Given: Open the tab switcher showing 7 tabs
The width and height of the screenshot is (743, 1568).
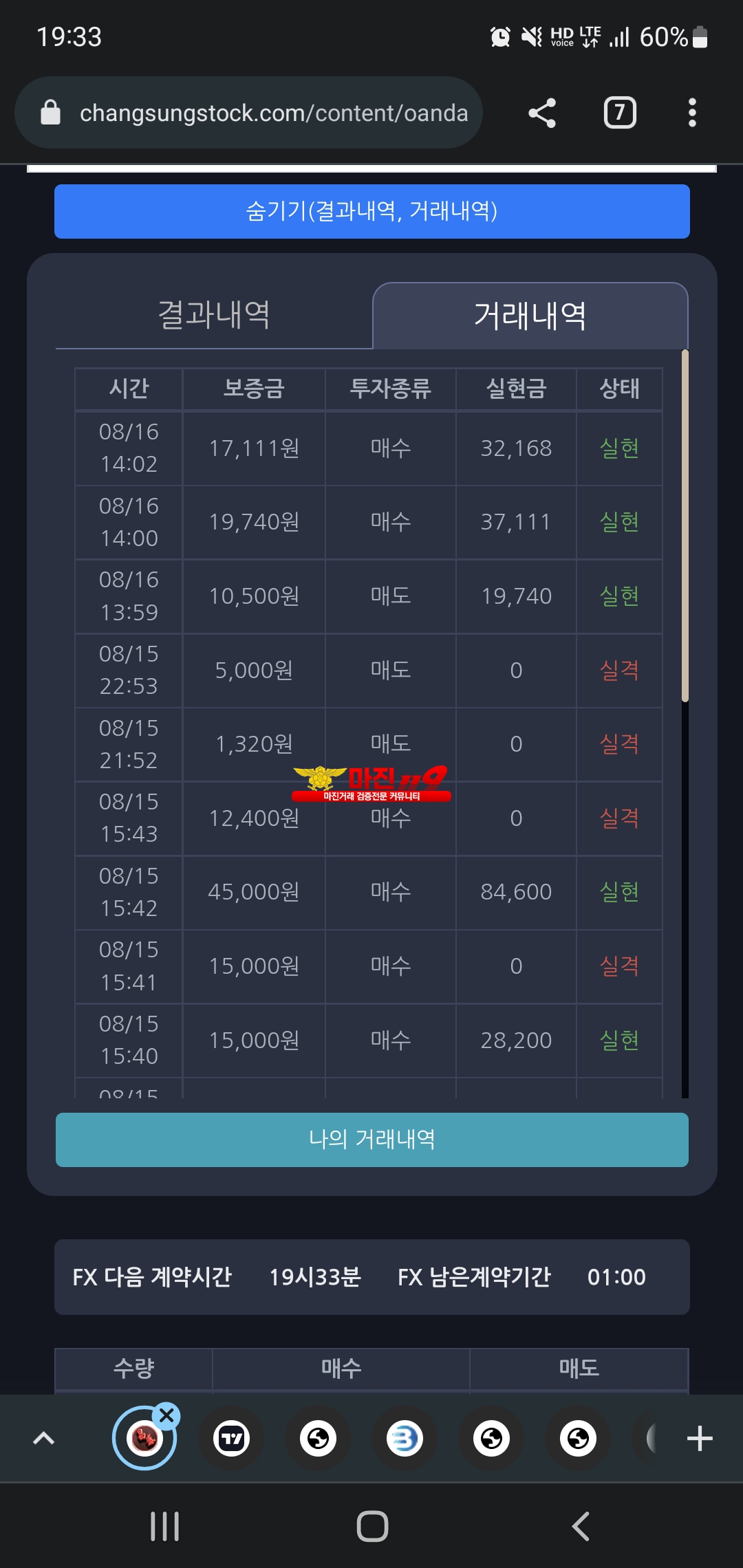Looking at the screenshot, I should (x=619, y=113).
